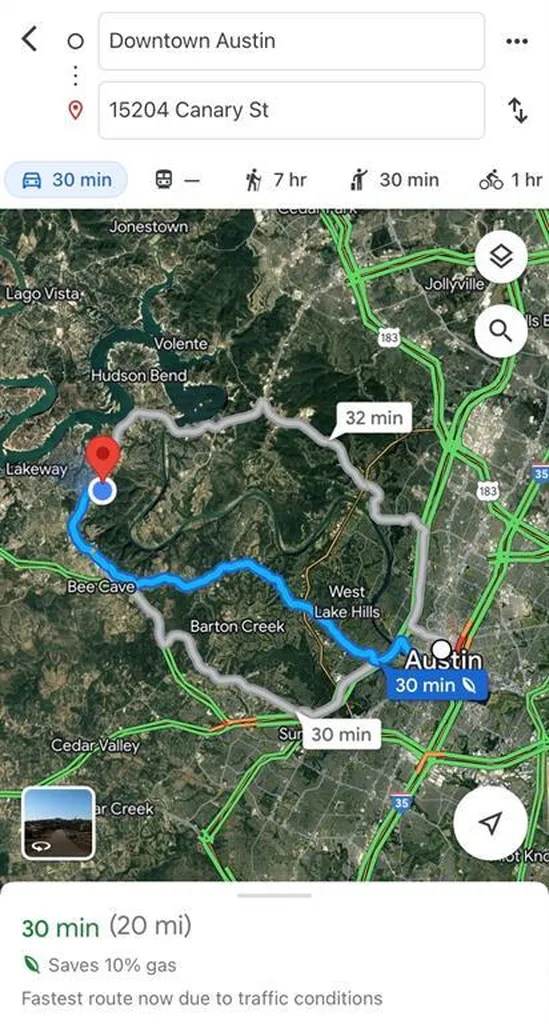Screen dimensions: 549x1024
Task: Select the gray 30 min alternate route
Action: point(341,735)
